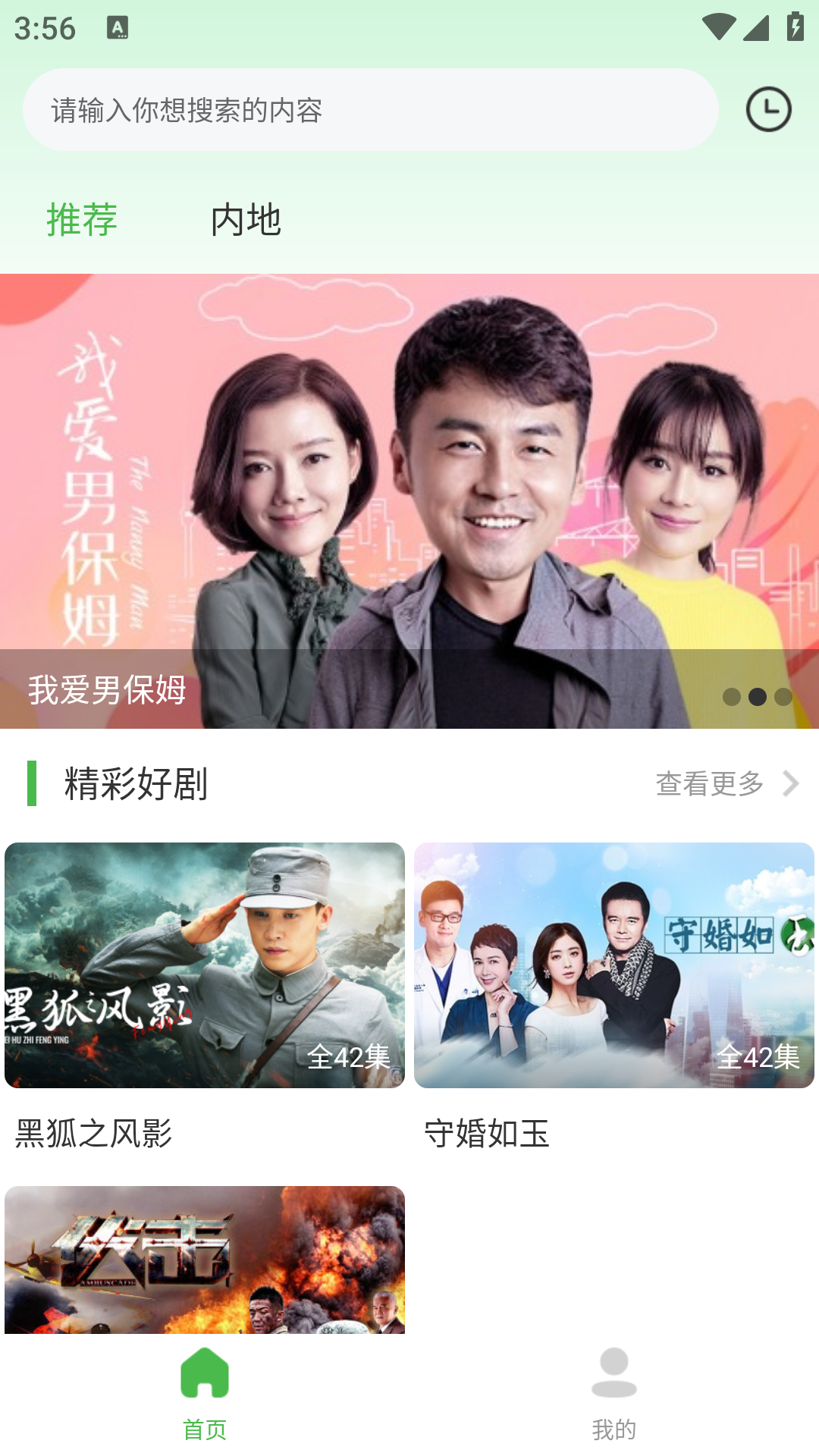This screenshot has width=819, height=1456.
Task: Open the watch history clock icon
Action: (768, 110)
